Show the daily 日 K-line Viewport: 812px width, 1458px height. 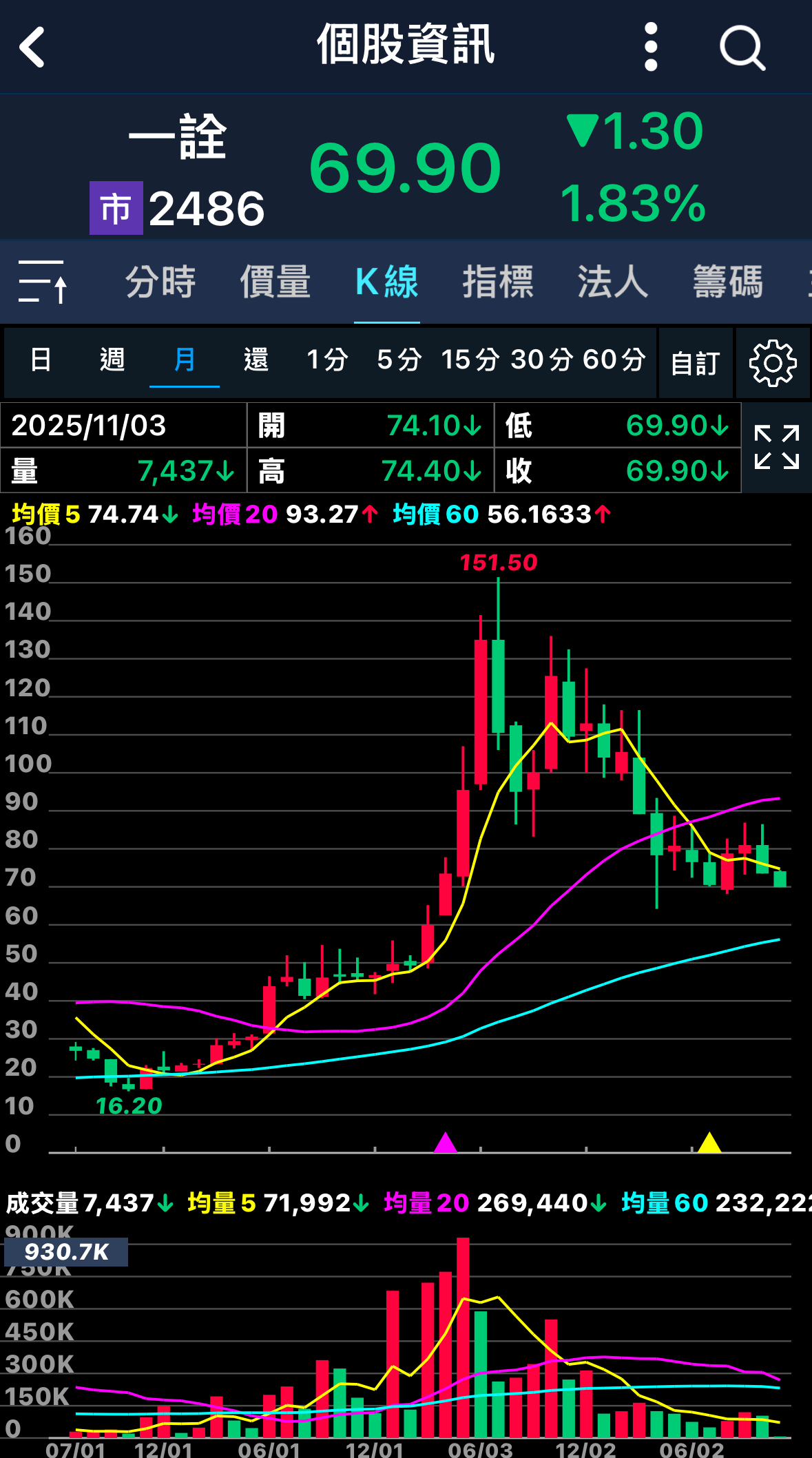point(41,360)
